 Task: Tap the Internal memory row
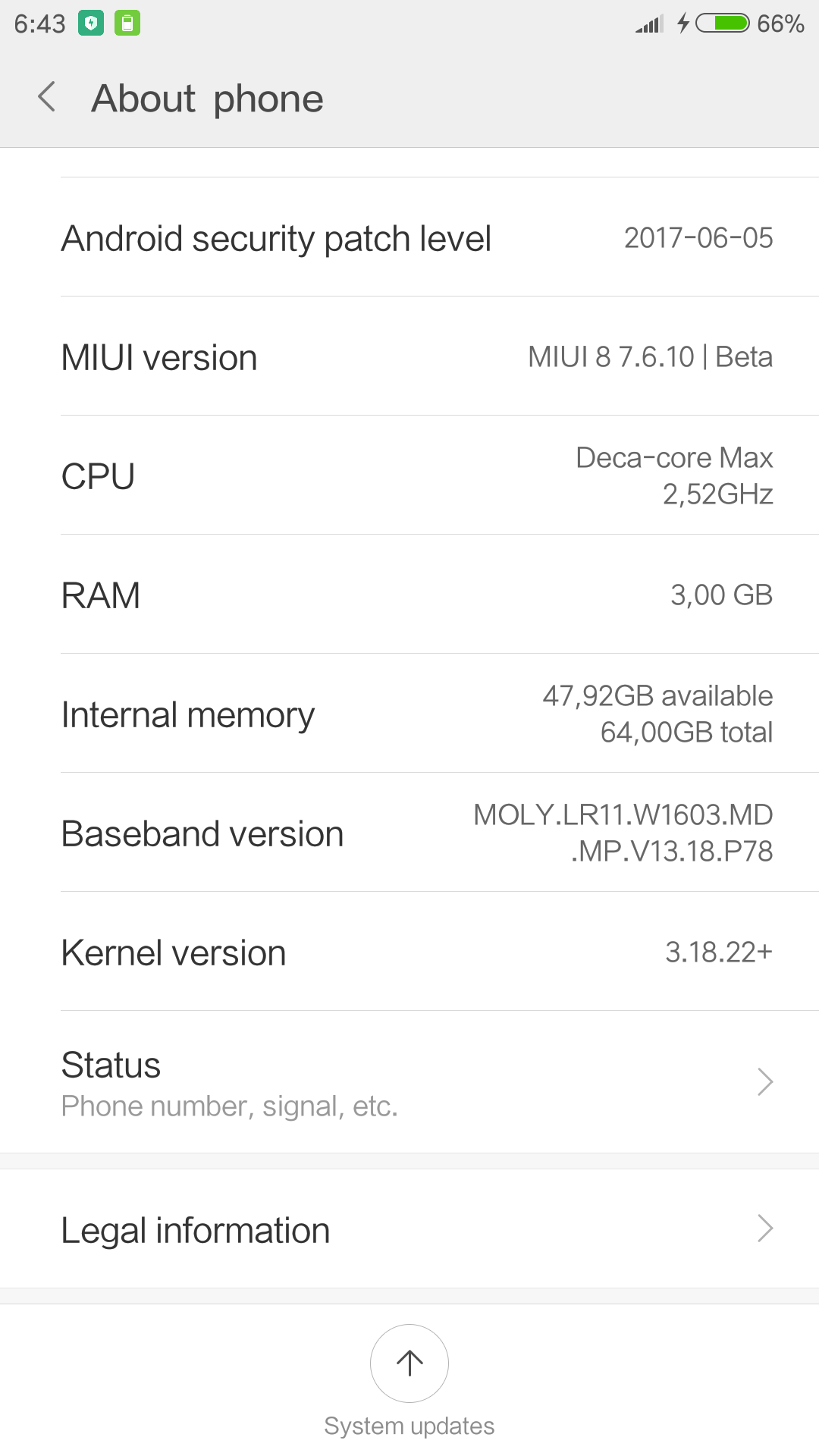pyautogui.click(x=409, y=714)
